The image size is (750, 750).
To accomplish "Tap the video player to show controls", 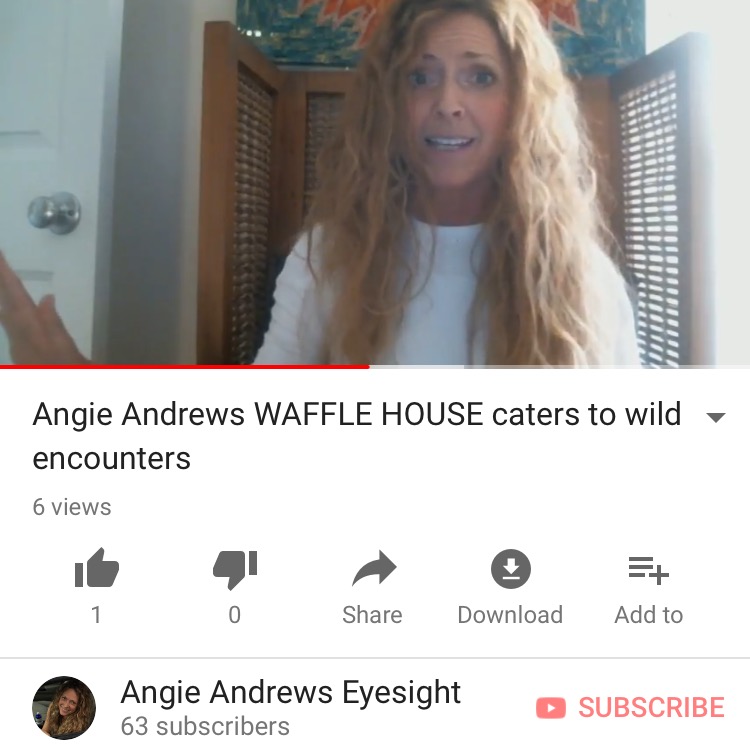I will point(375,182).
